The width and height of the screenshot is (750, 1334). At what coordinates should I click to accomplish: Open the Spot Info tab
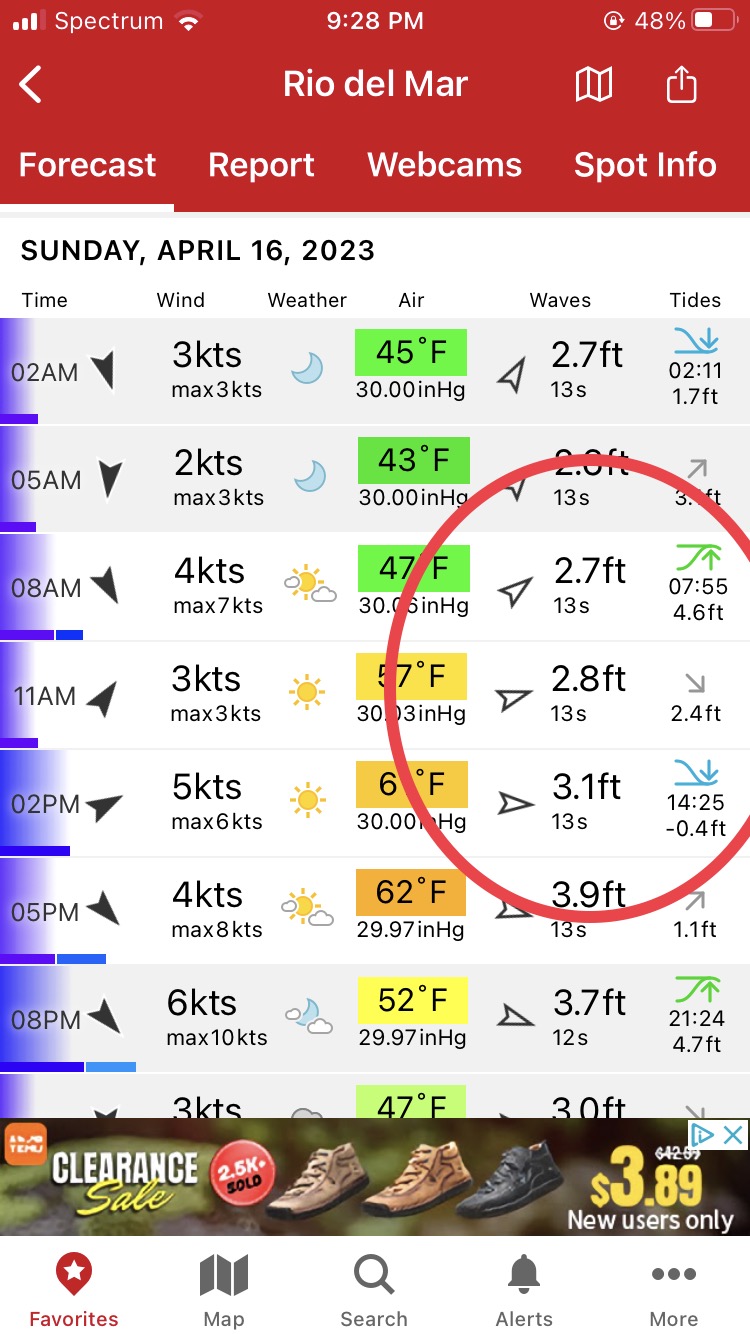click(x=645, y=164)
